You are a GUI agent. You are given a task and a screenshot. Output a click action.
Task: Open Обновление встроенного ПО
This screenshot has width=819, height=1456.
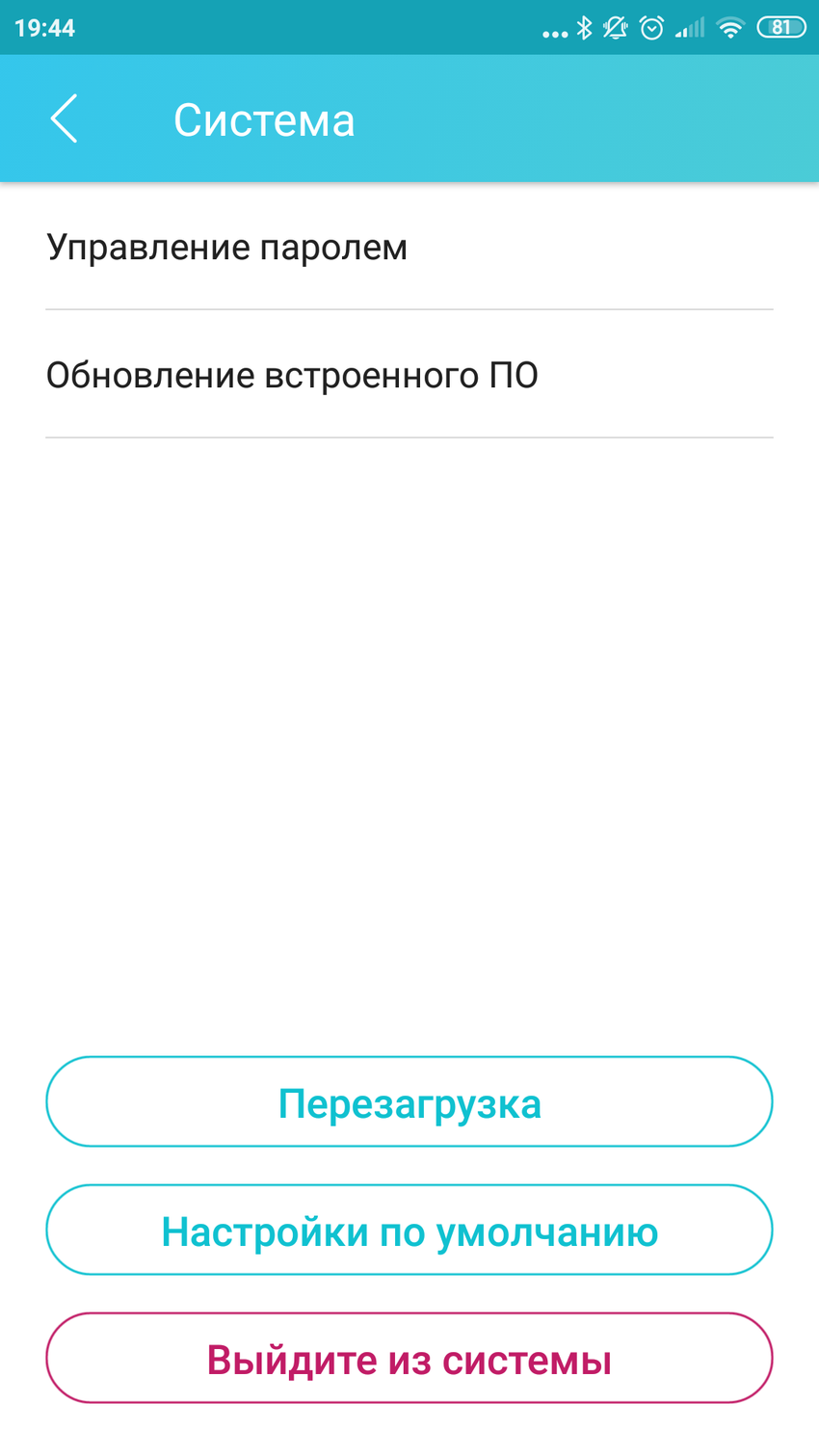292,374
